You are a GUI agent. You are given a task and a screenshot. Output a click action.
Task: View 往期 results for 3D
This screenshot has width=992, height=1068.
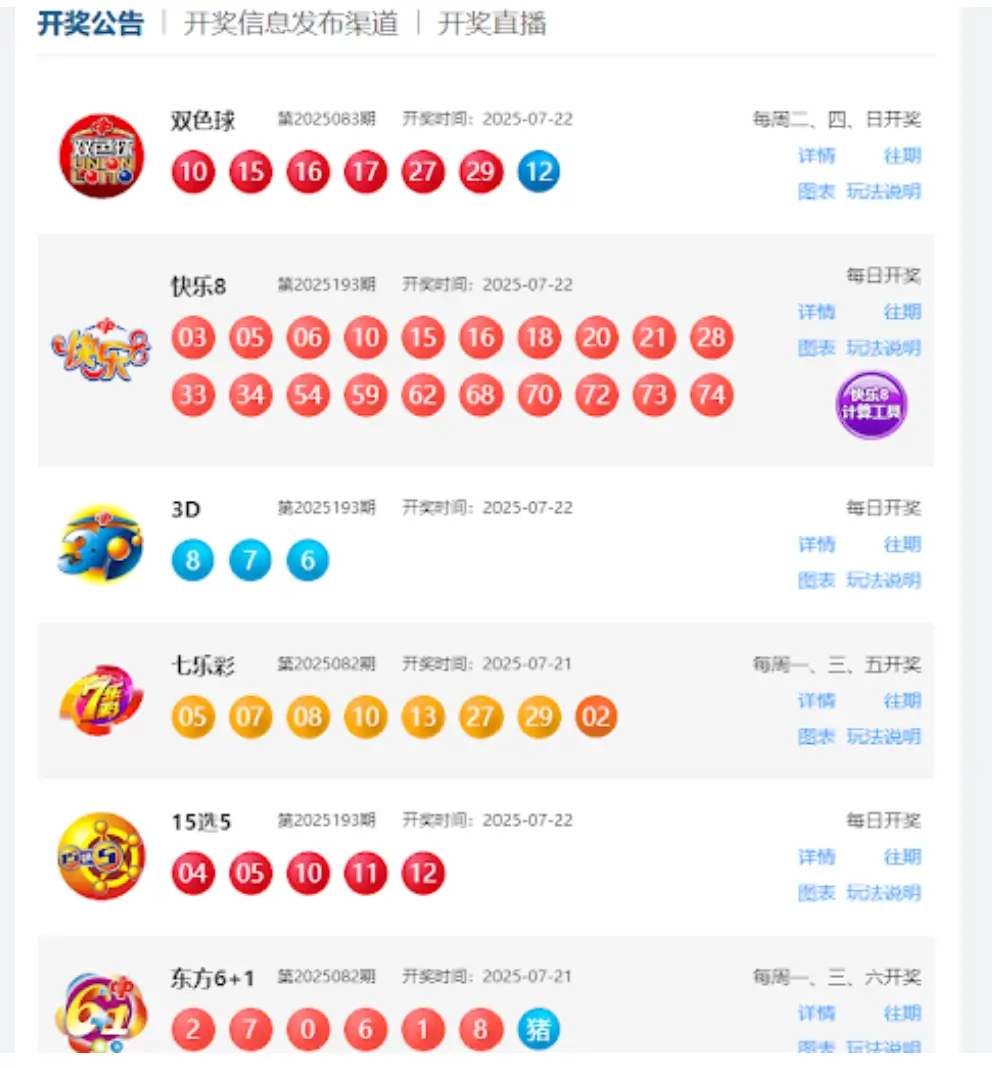(902, 545)
